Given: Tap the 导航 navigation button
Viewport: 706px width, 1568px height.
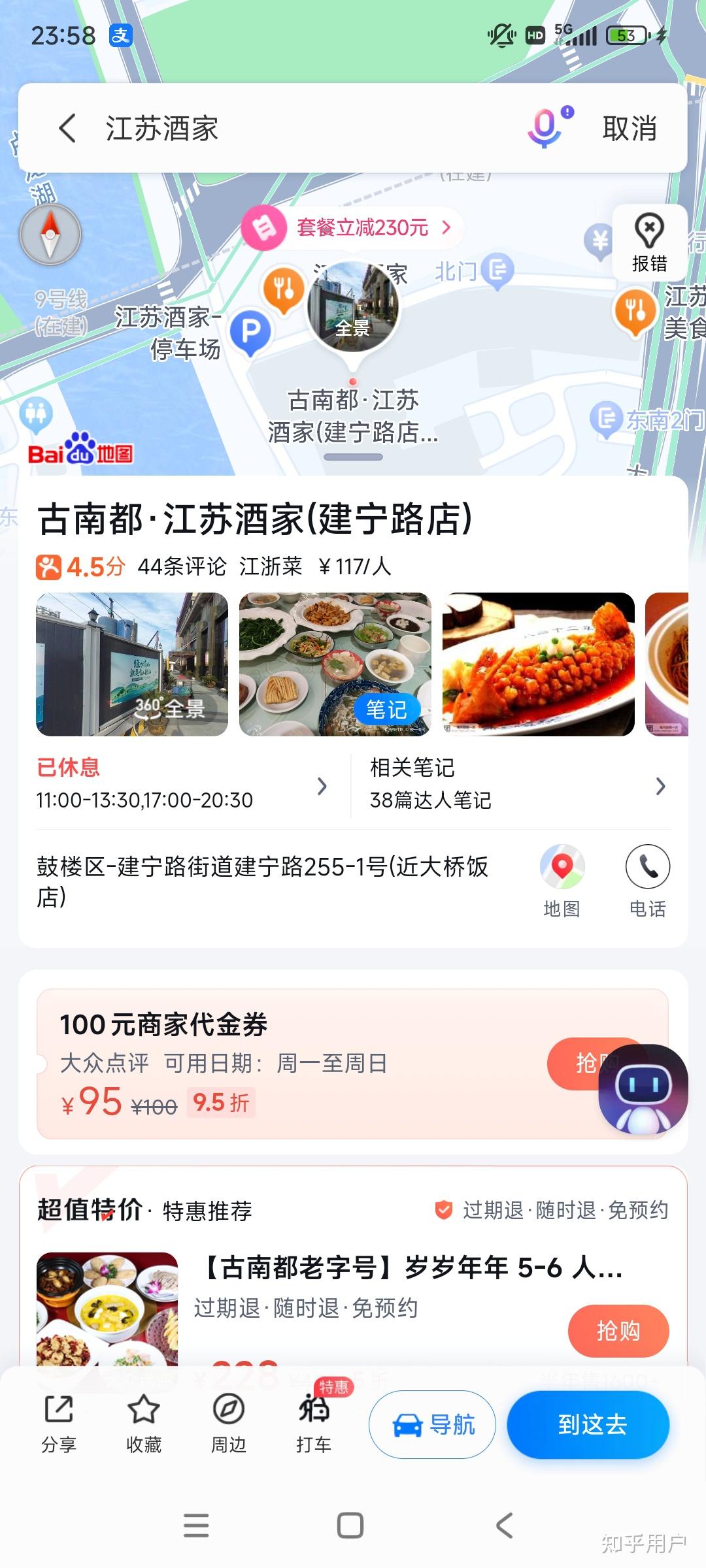Looking at the screenshot, I should [431, 1426].
